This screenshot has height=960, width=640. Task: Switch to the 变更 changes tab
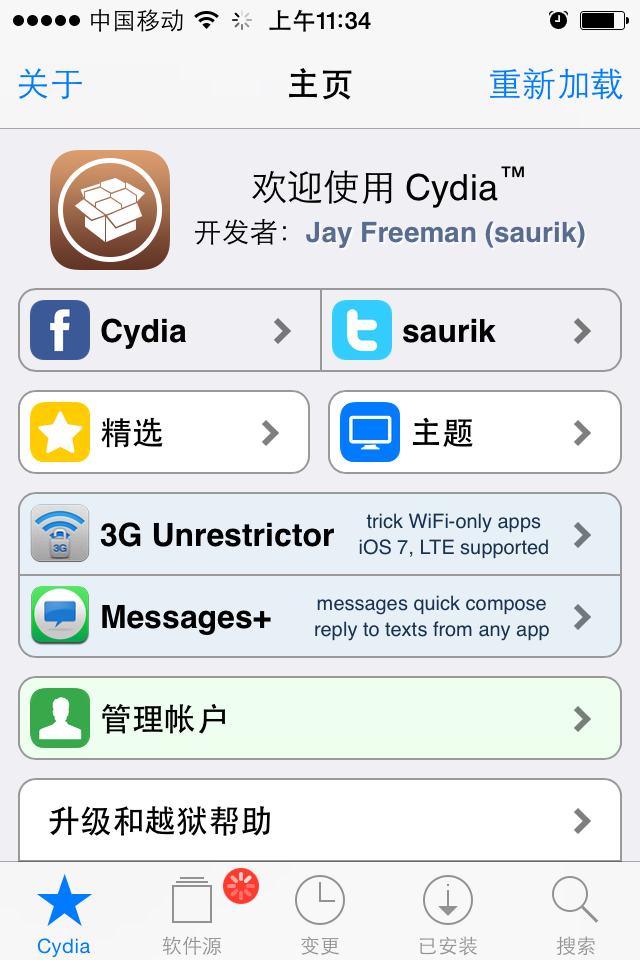pos(320,912)
